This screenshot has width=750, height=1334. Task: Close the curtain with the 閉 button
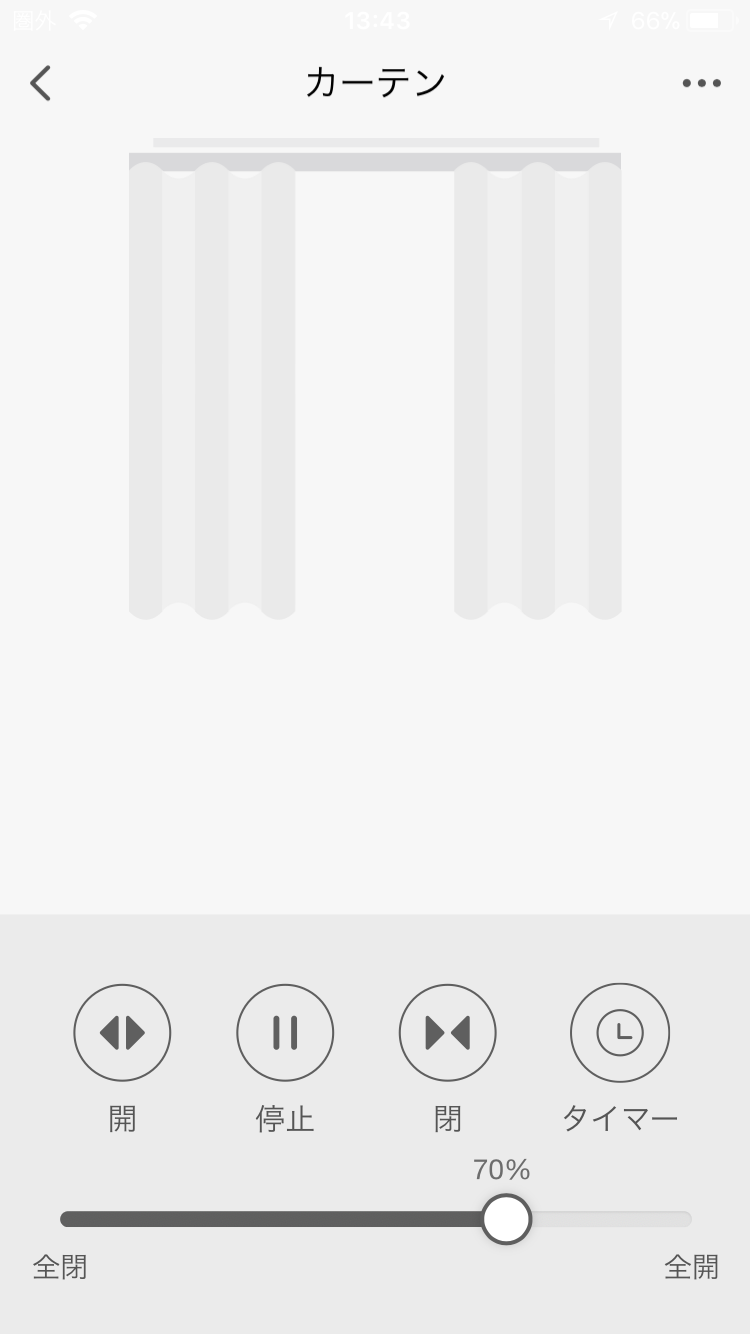[448, 1033]
